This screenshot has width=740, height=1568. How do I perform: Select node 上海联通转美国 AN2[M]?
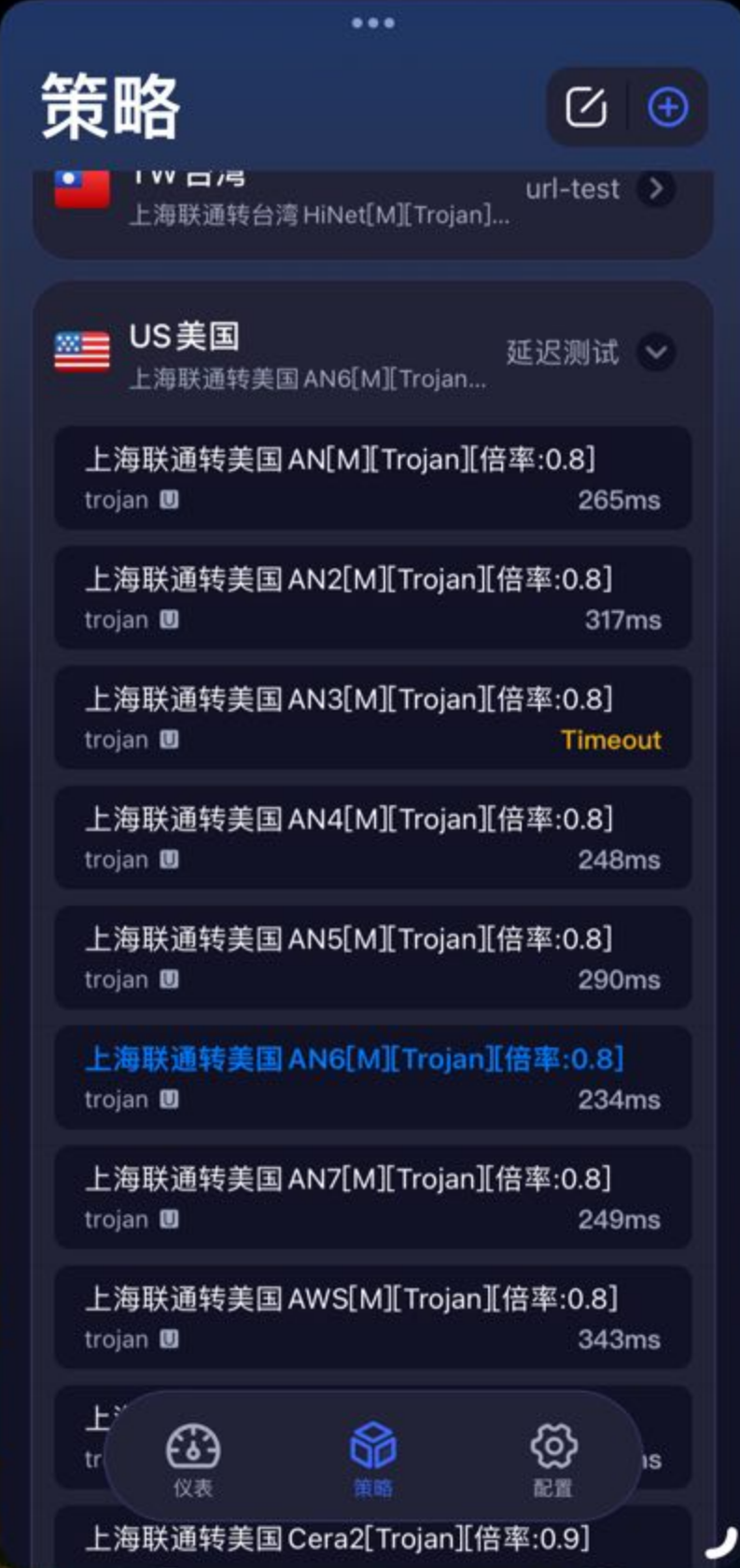tap(372, 598)
